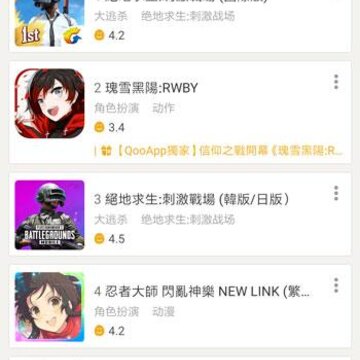
Task: Open the QooApp獨家 信仰之戰開幕 news link
Action: click(x=219, y=151)
